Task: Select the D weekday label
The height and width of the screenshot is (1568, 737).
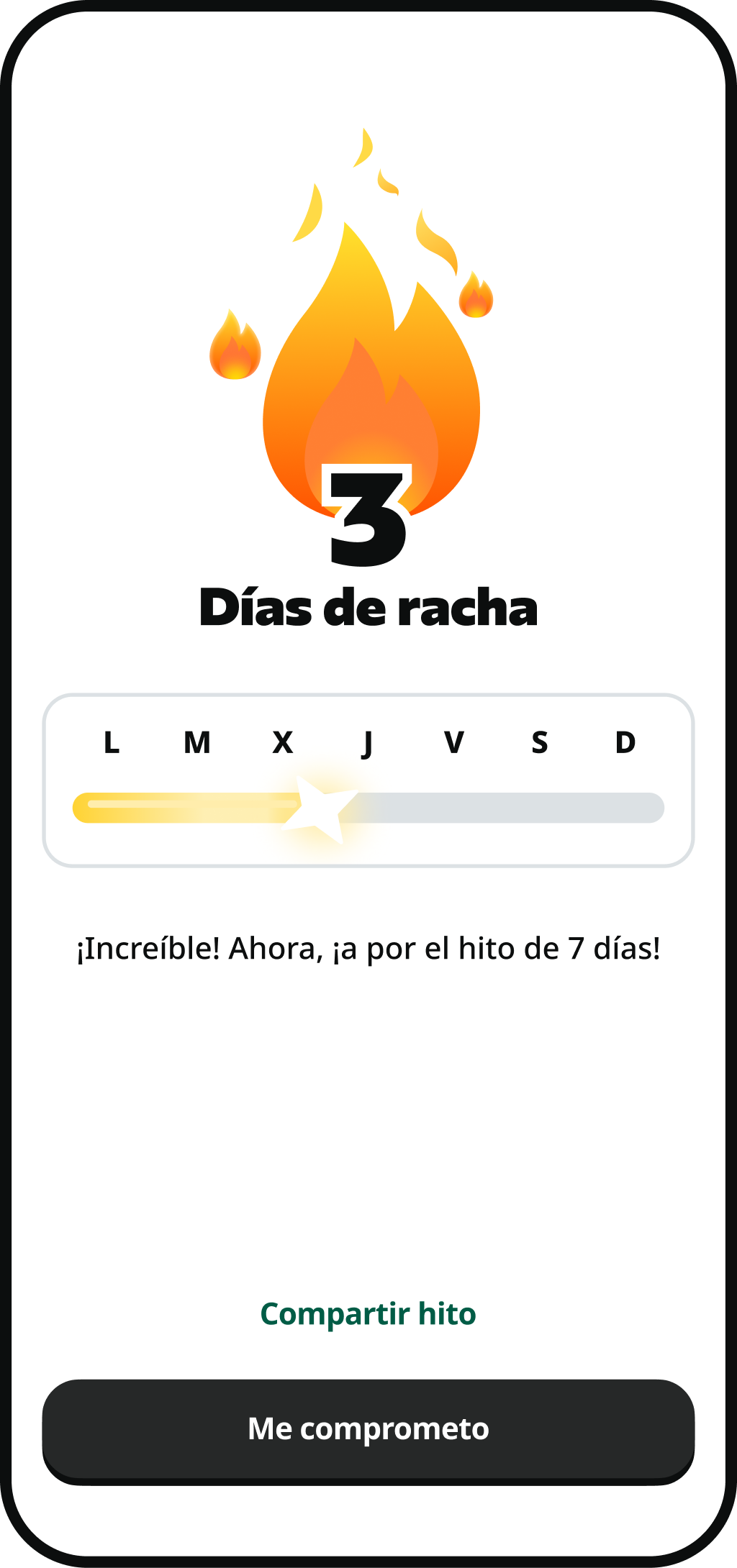Action: tap(624, 742)
